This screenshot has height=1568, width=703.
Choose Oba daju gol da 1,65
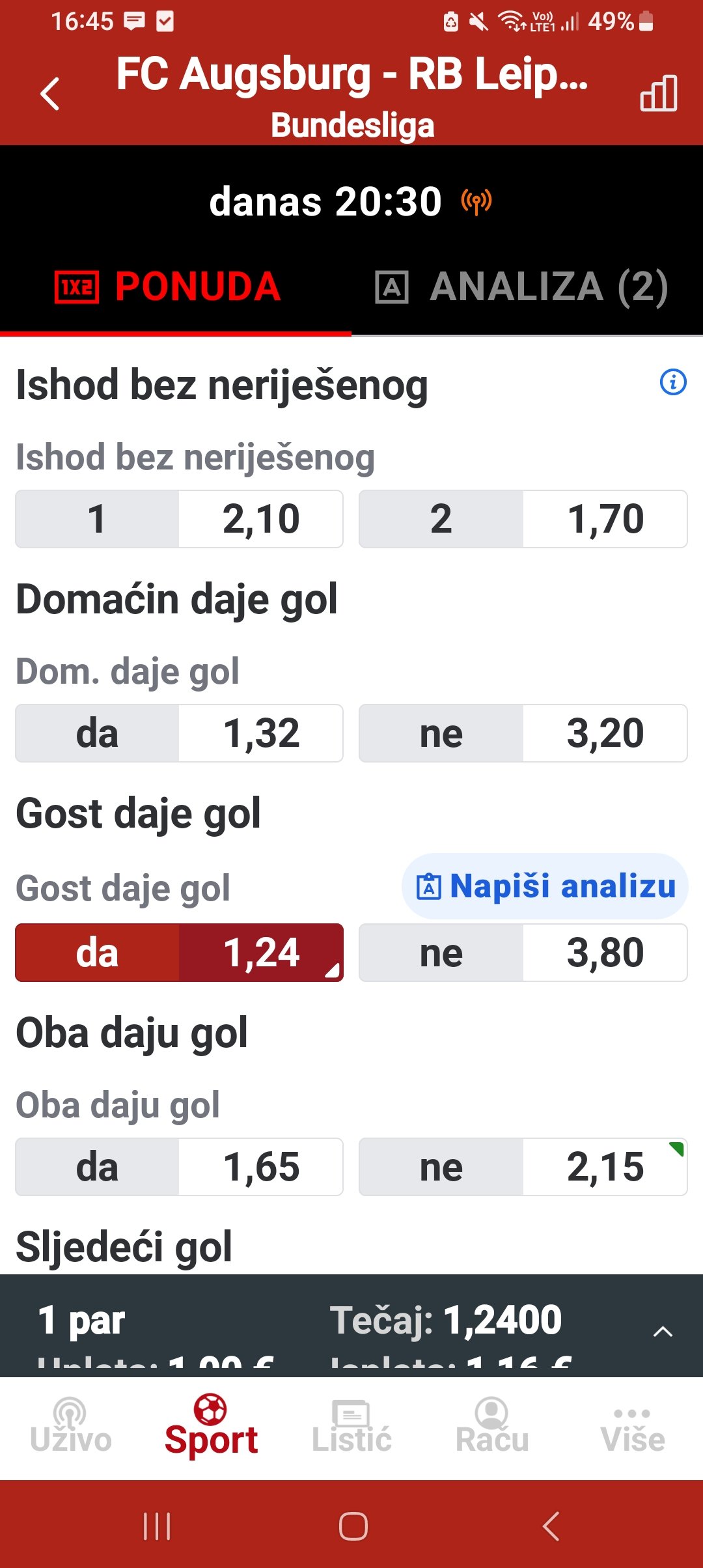[x=179, y=1167]
